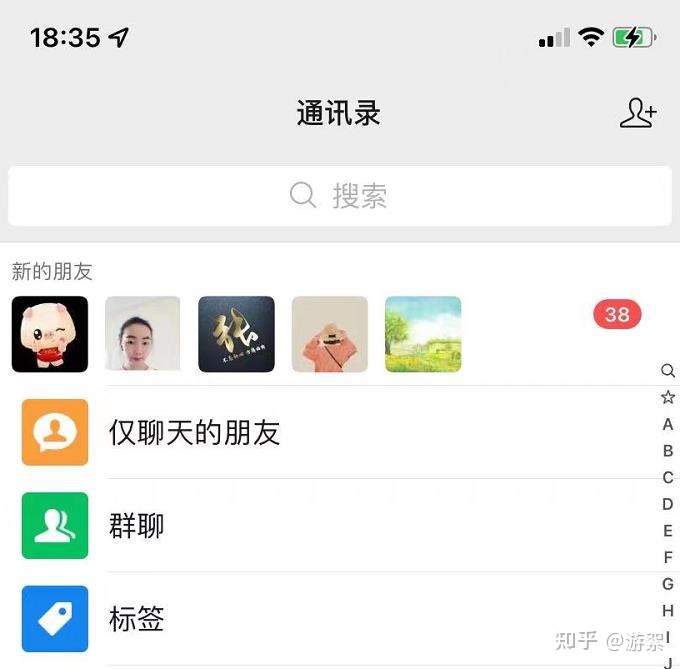Viewport: 681px width, 669px height.
Task: Open new friends with badge 38
Action: (x=617, y=315)
